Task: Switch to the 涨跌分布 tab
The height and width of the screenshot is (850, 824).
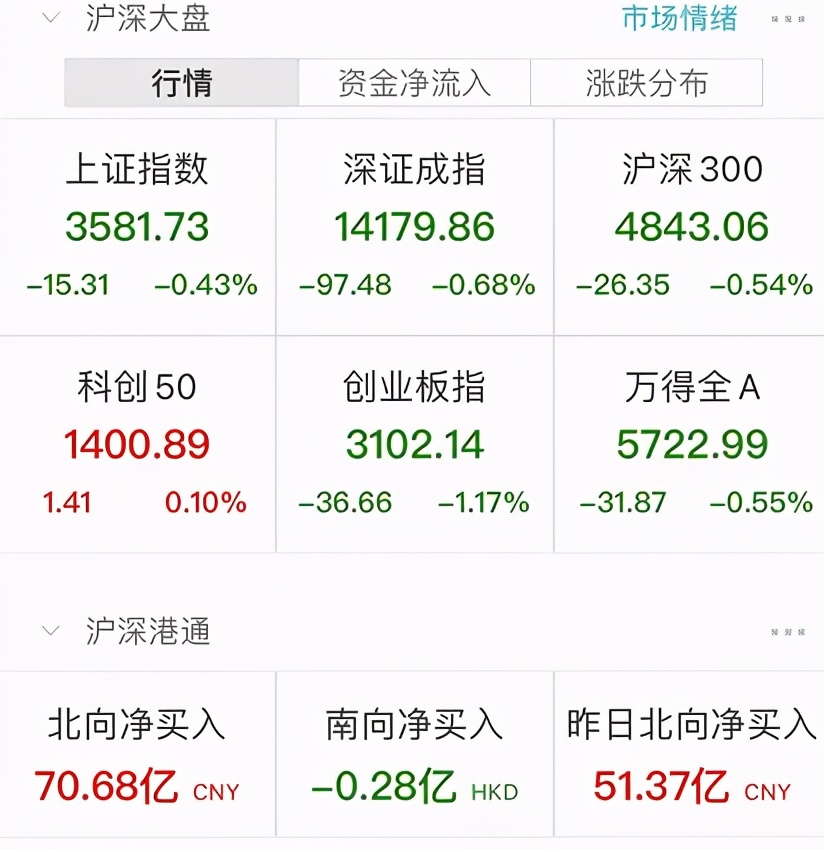Action: pyautogui.click(x=646, y=83)
